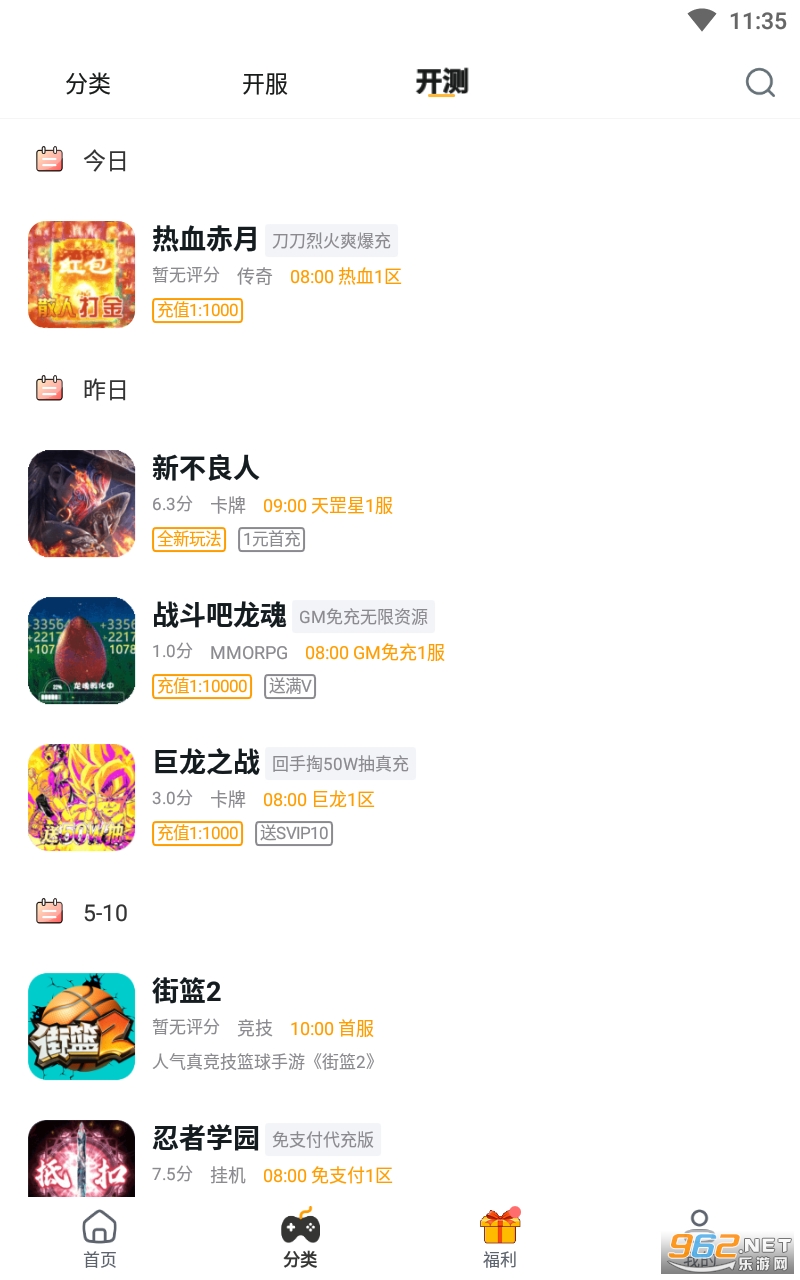800x1280 pixels.
Task: Select the 开测 top tab
Action: click(x=442, y=82)
